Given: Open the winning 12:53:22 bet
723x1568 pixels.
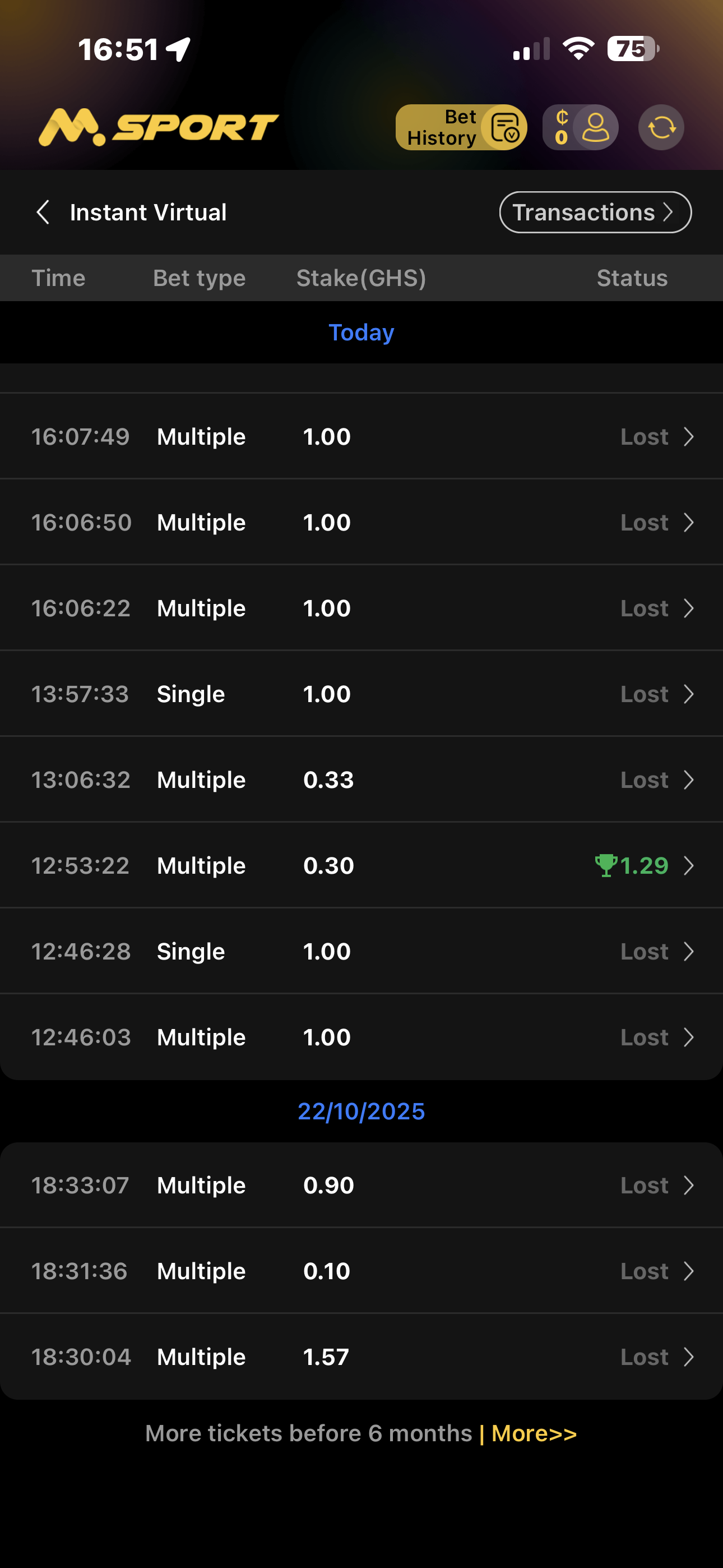Looking at the screenshot, I should tap(361, 865).
